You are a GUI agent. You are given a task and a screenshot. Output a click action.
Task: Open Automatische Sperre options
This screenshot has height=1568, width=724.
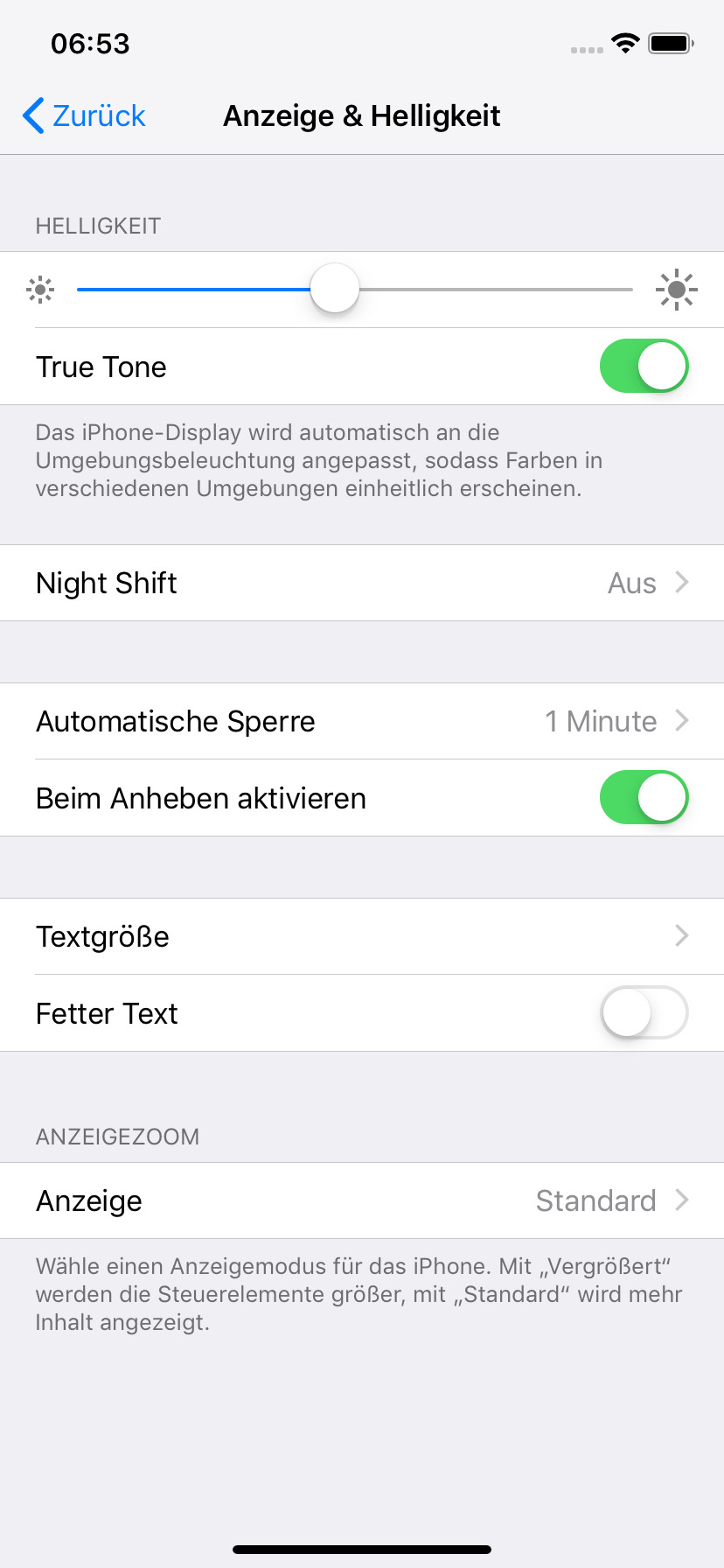[x=362, y=721]
